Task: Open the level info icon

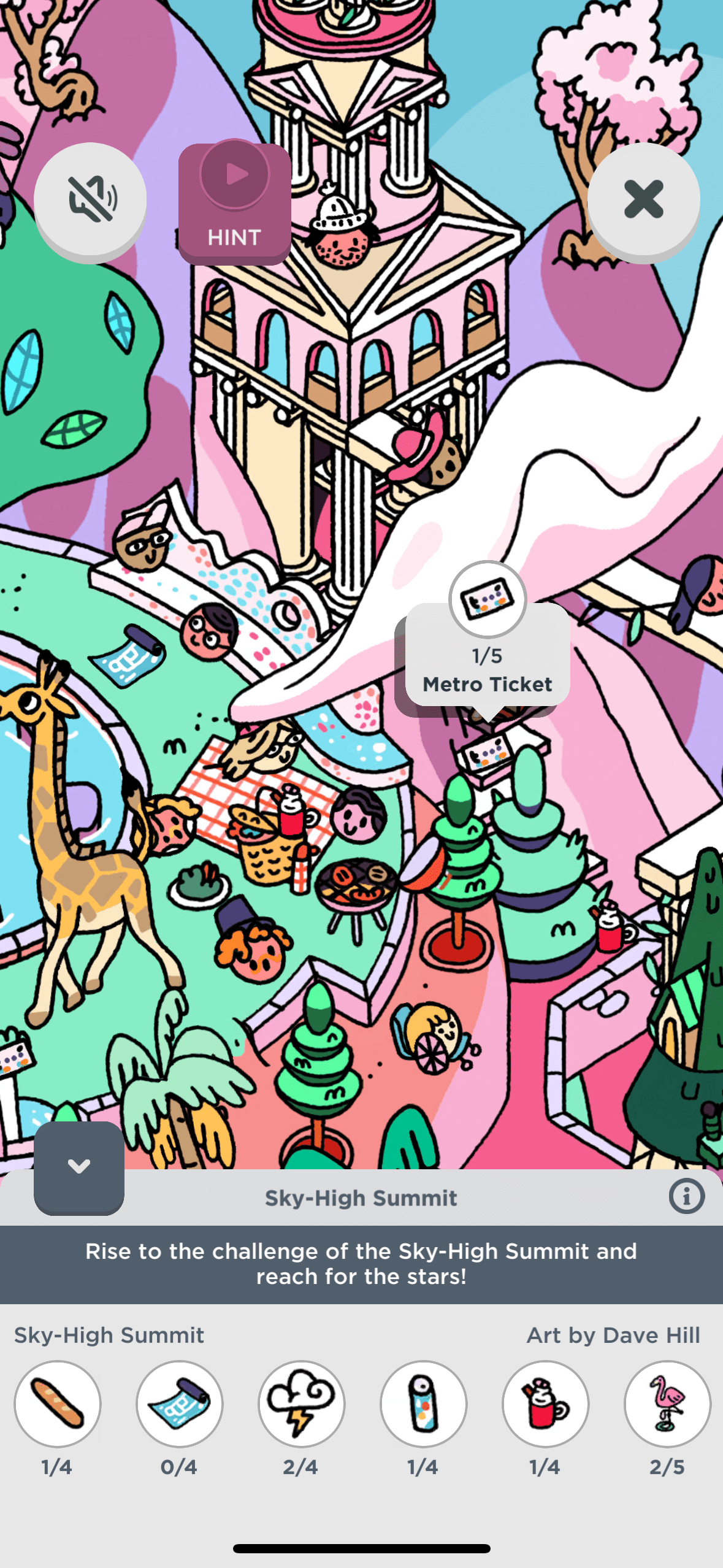Action: point(686,1196)
